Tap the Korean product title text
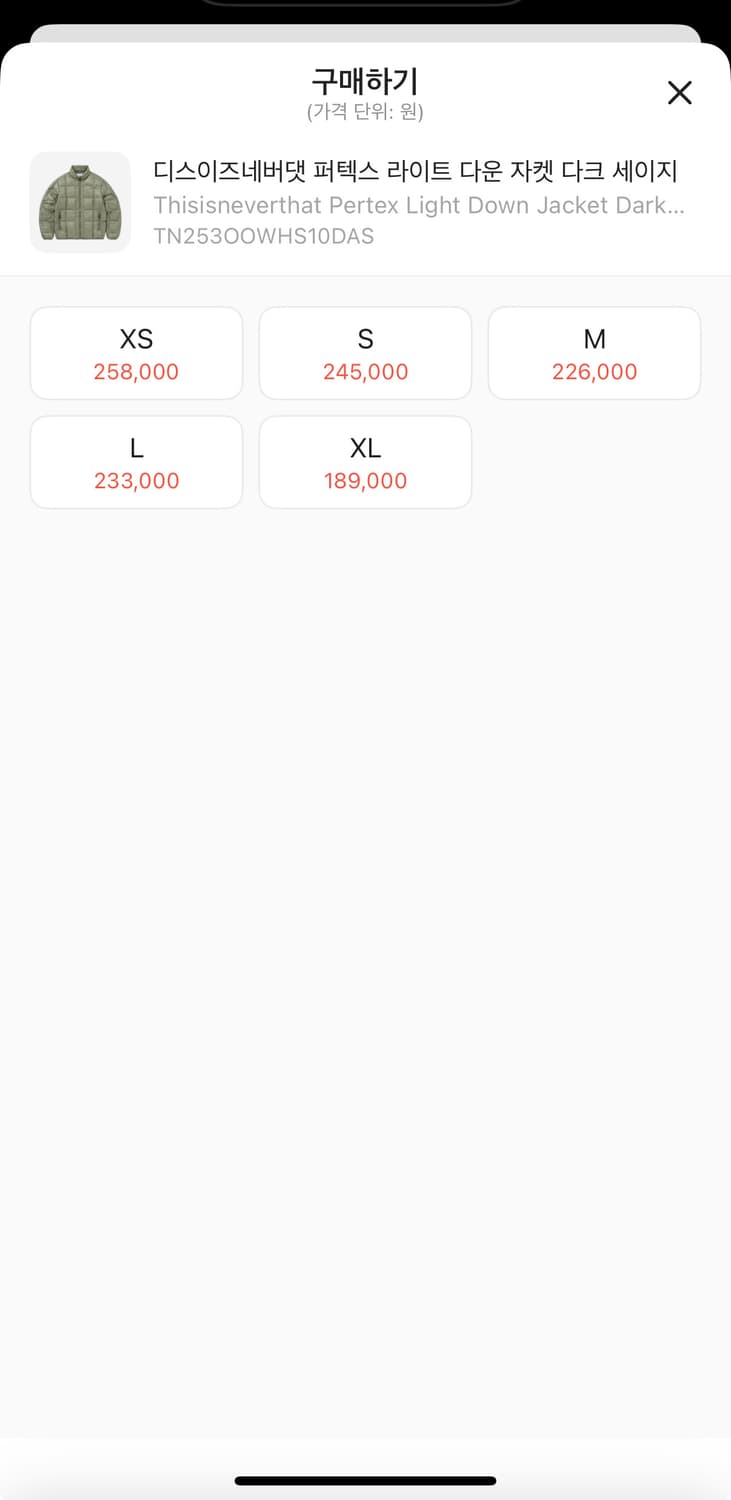 [x=416, y=171]
